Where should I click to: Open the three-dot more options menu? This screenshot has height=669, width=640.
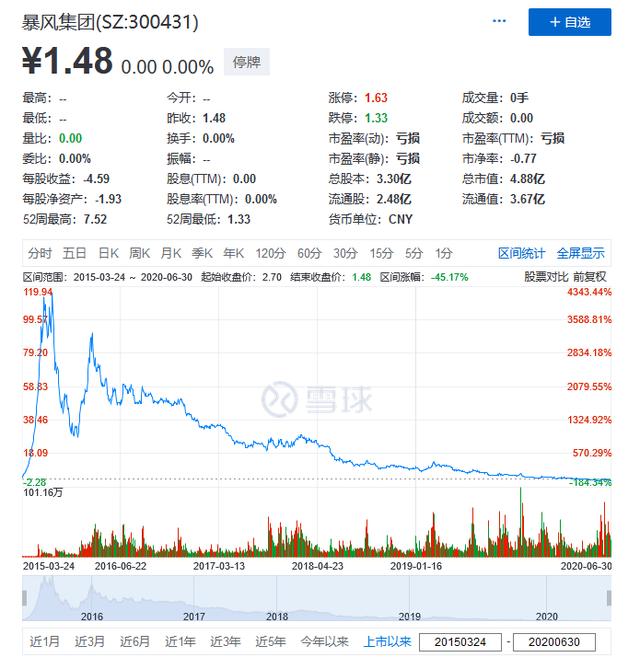[x=505, y=22]
